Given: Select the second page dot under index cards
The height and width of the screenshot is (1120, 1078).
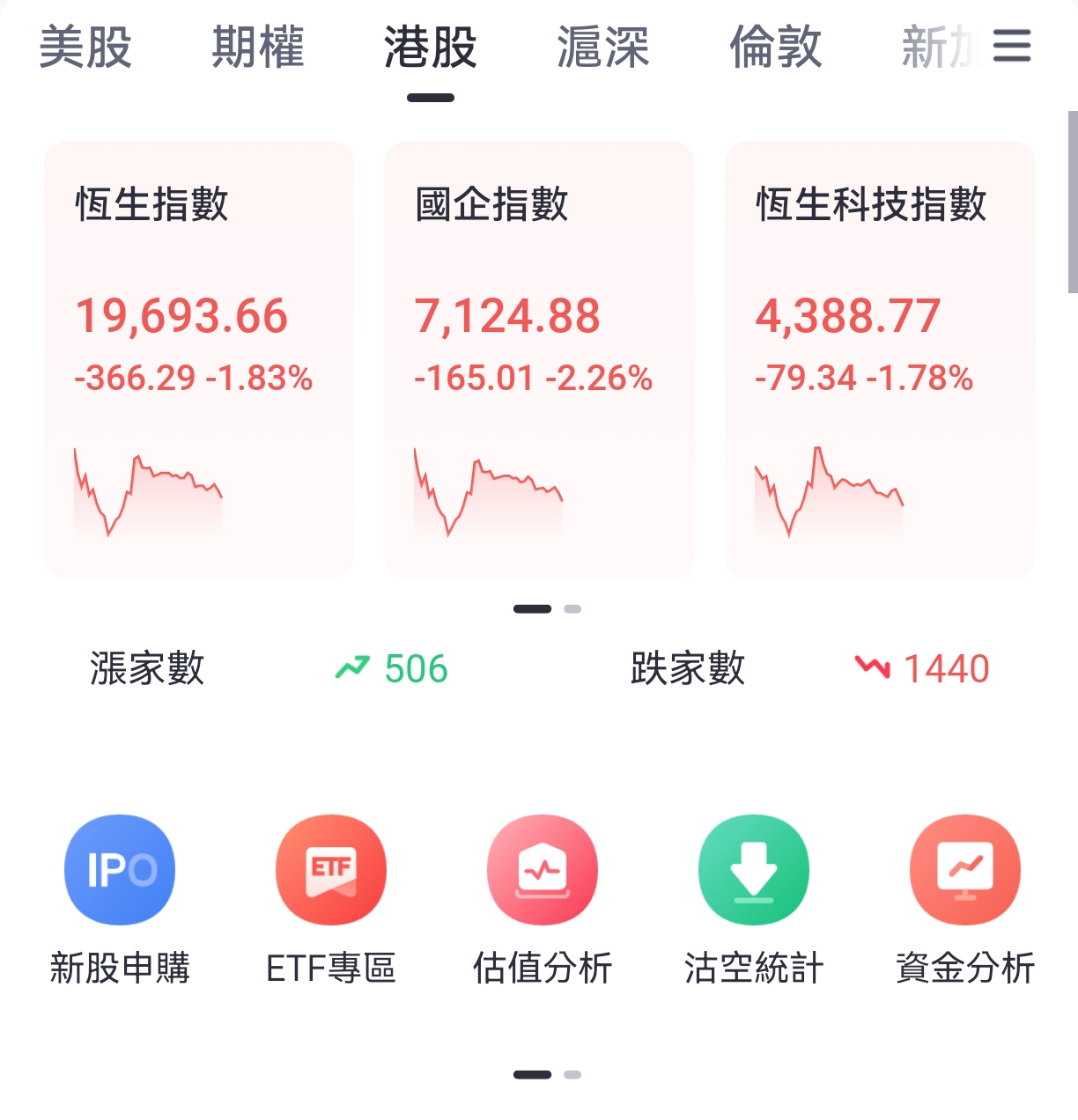Looking at the screenshot, I should [572, 608].
